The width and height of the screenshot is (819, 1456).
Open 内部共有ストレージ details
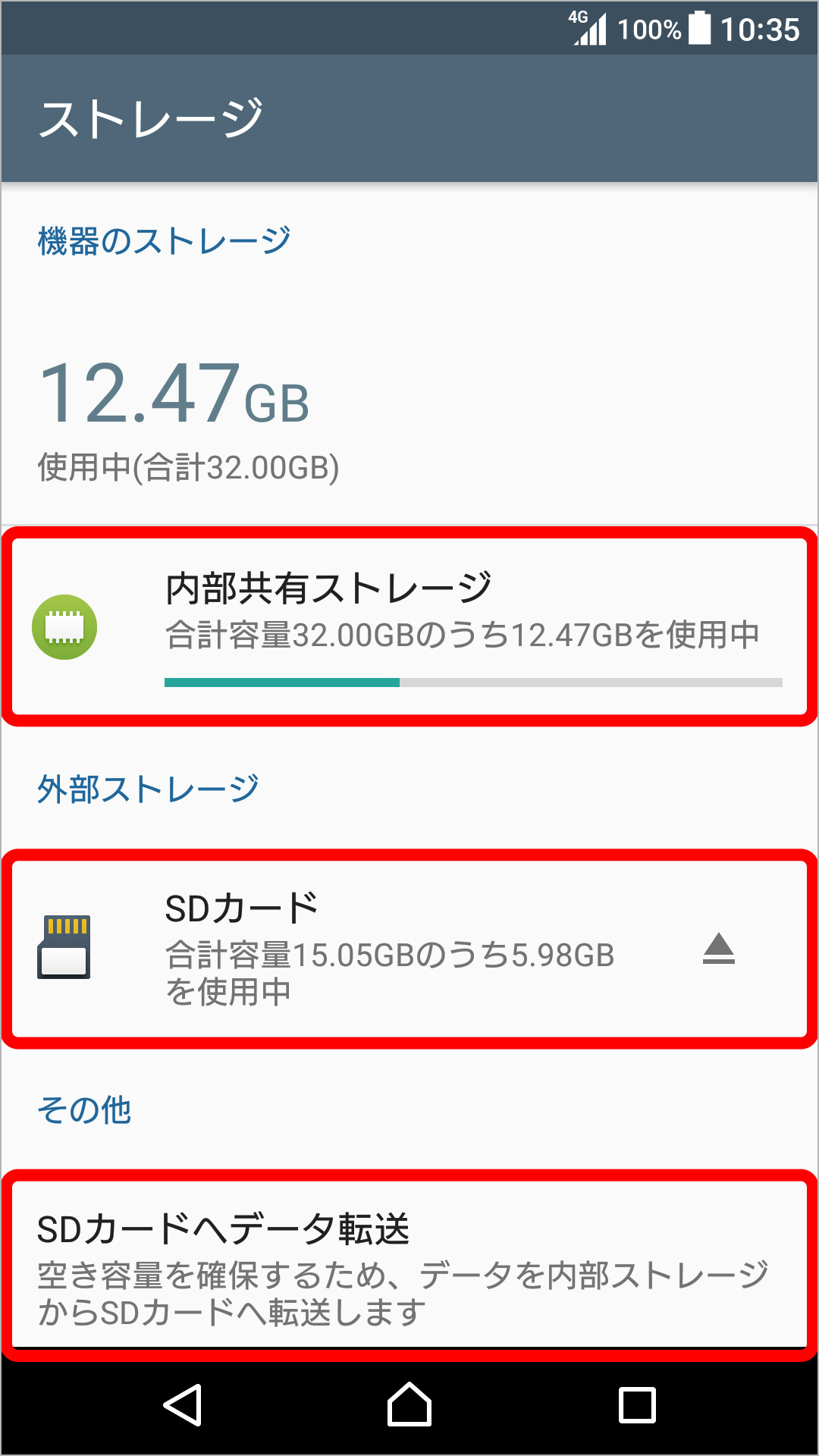[x=409, y=626]
